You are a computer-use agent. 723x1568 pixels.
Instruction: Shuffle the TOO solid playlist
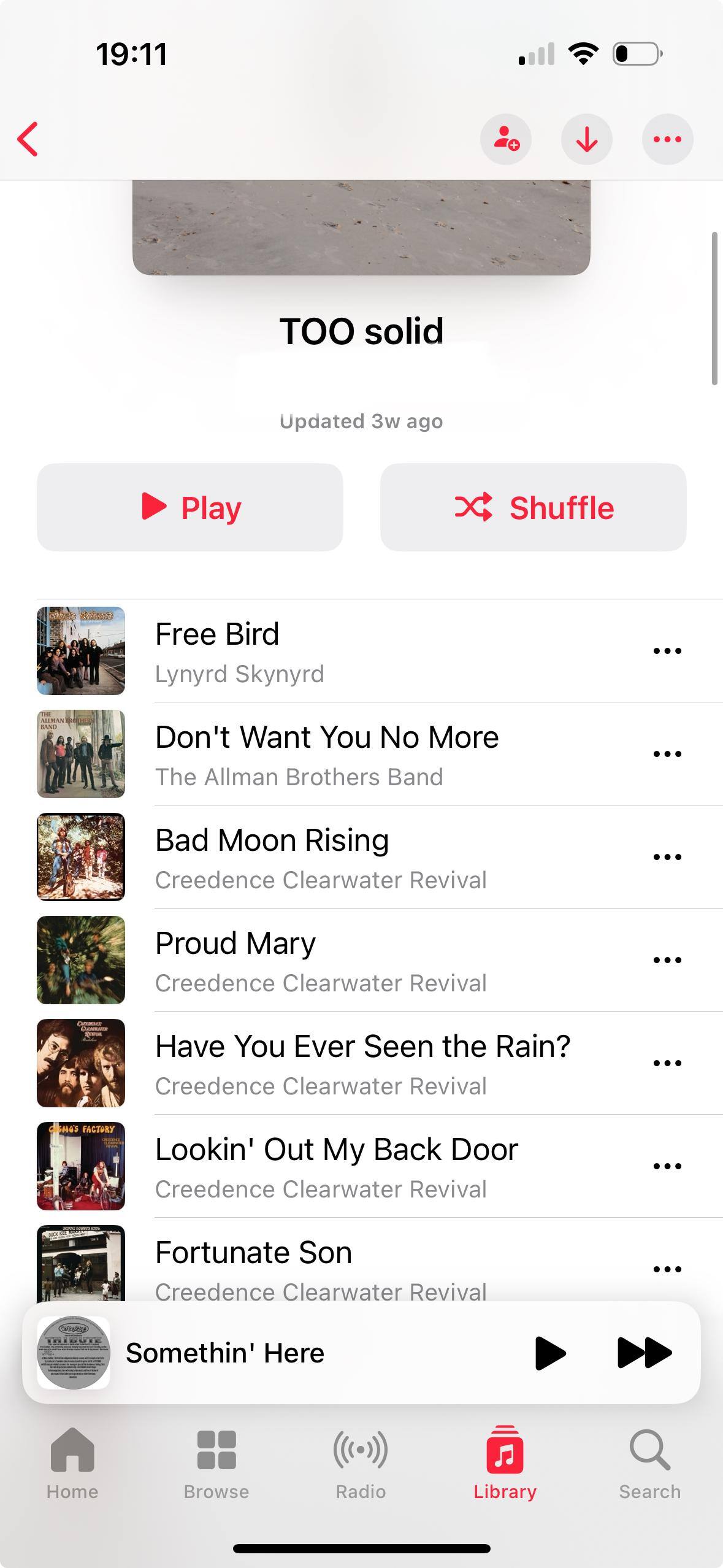point(533,507)
